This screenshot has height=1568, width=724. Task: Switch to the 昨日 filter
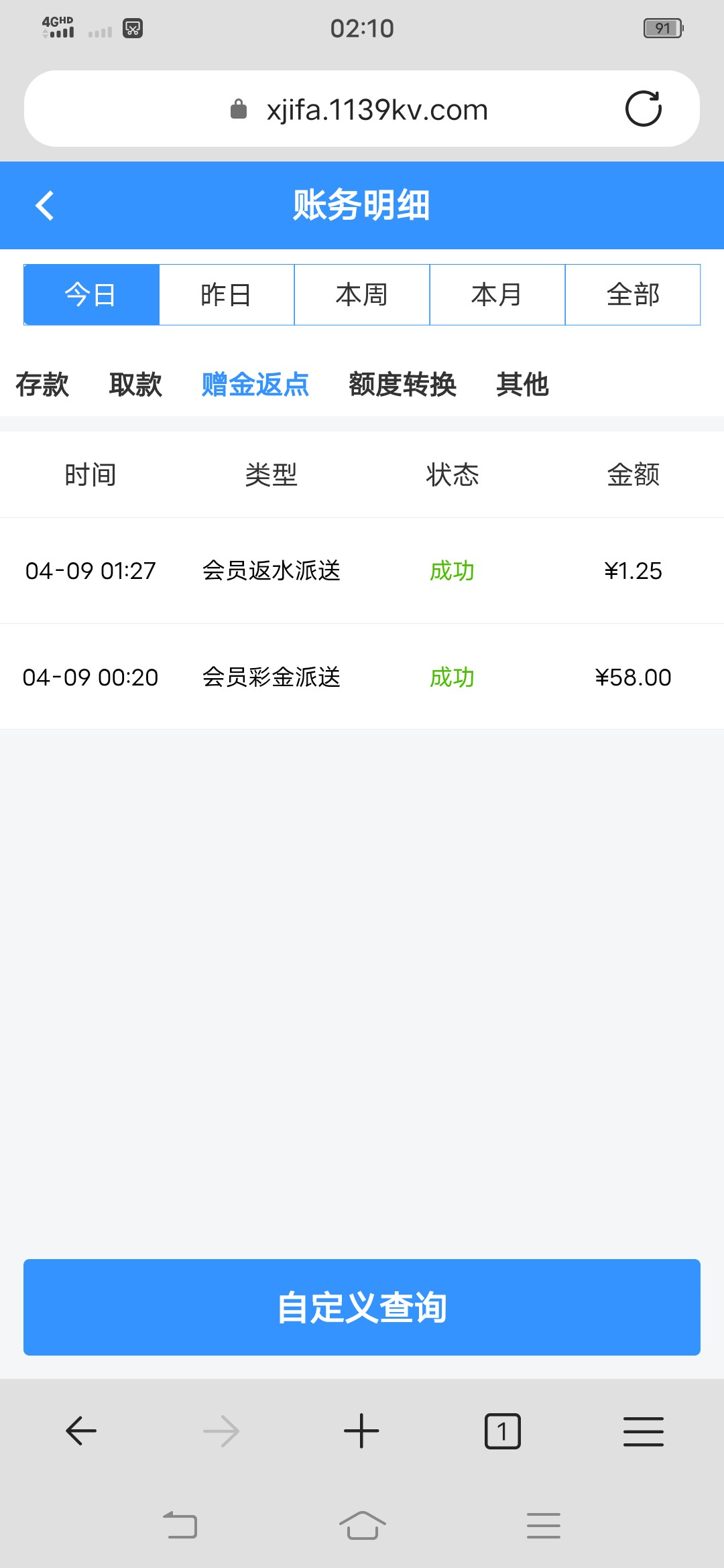[227, 295]
